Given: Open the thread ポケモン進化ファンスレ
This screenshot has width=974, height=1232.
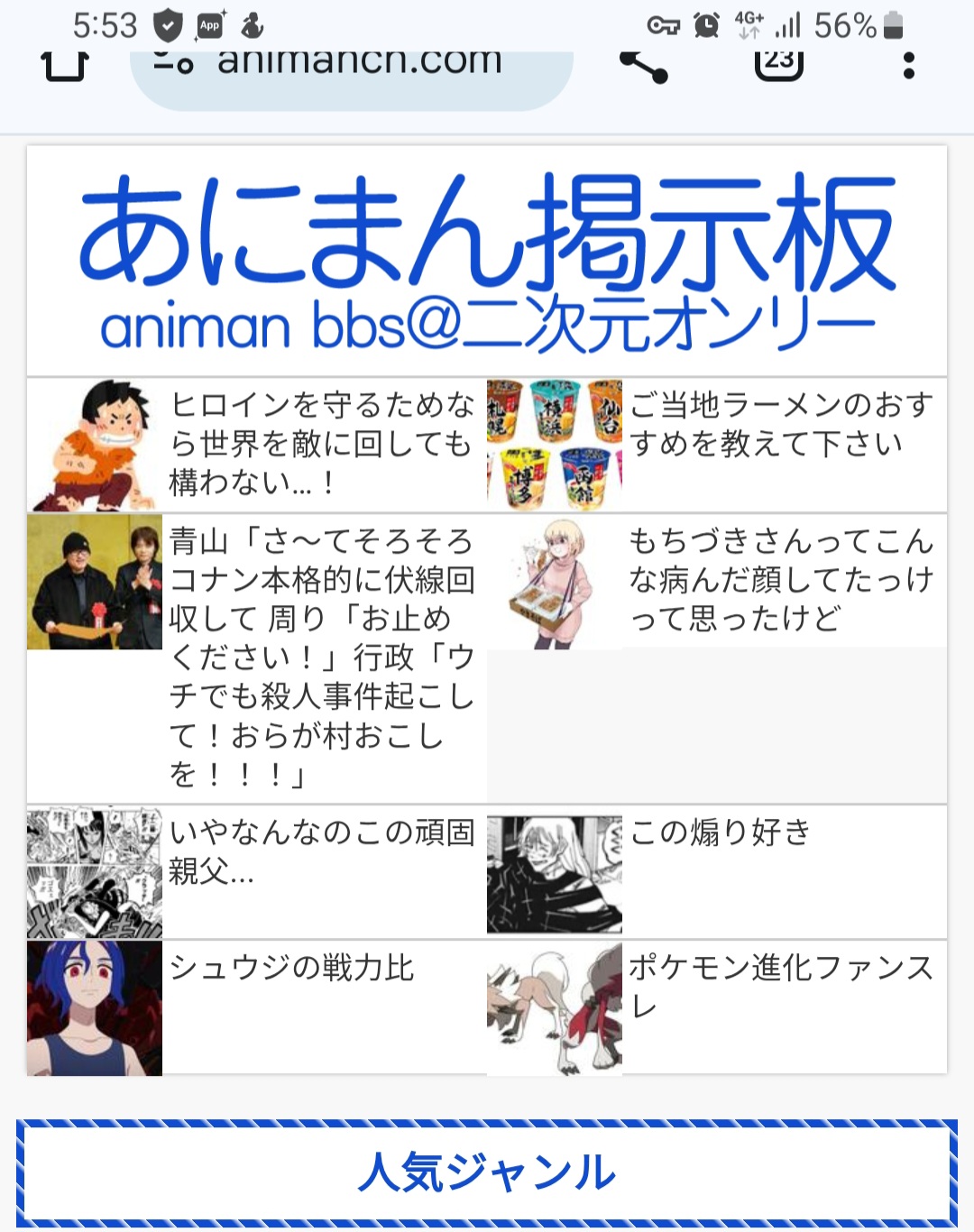Looking at the screenshot, I should point(717,1007).
